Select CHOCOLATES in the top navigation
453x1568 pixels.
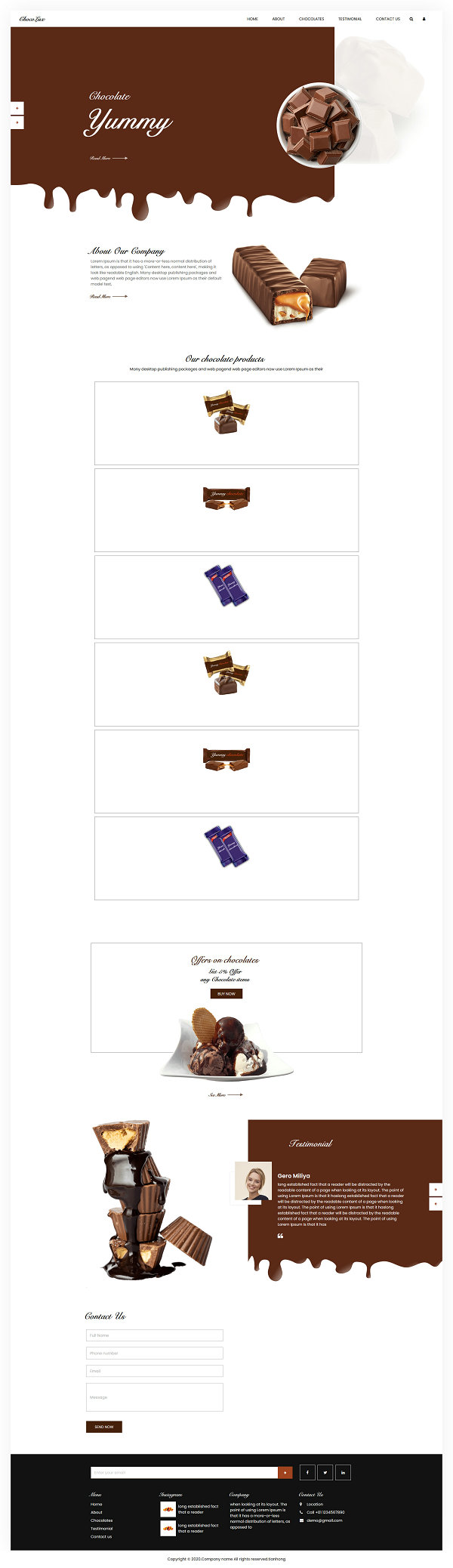coord(311,19)
